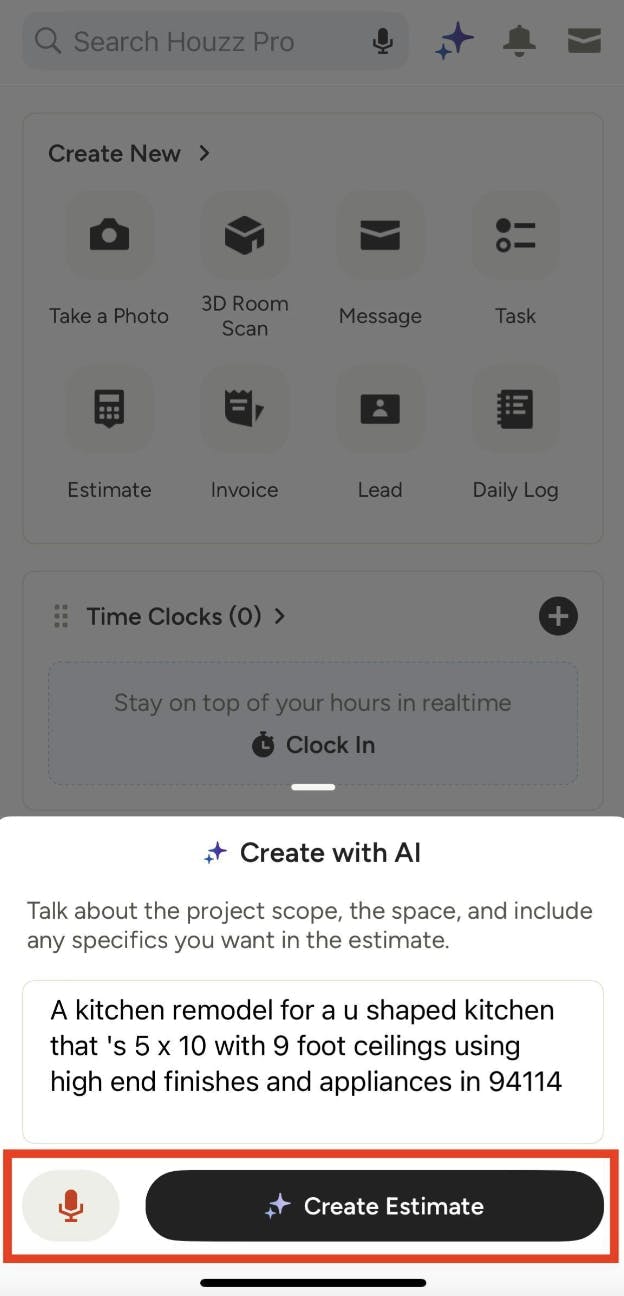Open the AI sparkle icon in the header

pyautogui.click(x=454, y=41)
